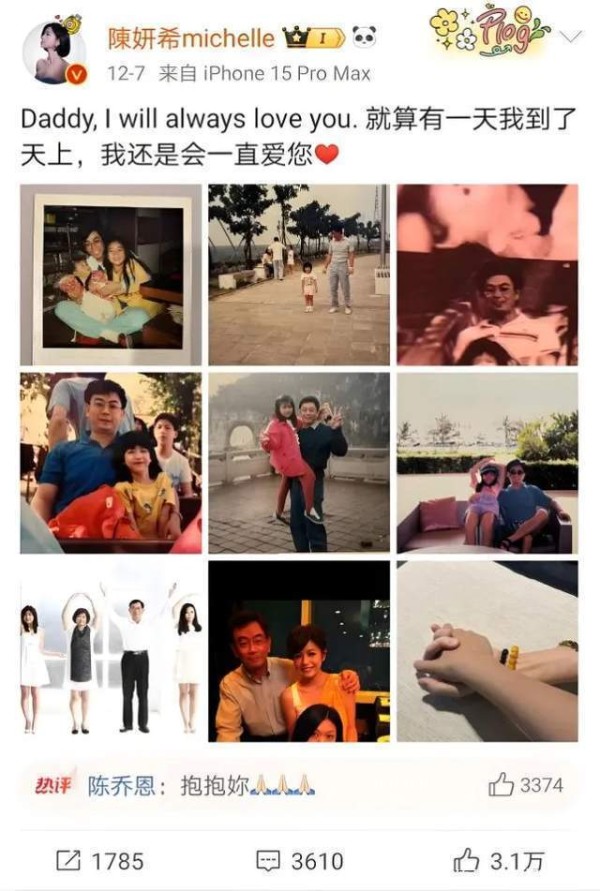The width and height of the screenshot is (600, 891).
Task: Open the red-tinted photo thumbnail
Action: [x=487, y=275]
